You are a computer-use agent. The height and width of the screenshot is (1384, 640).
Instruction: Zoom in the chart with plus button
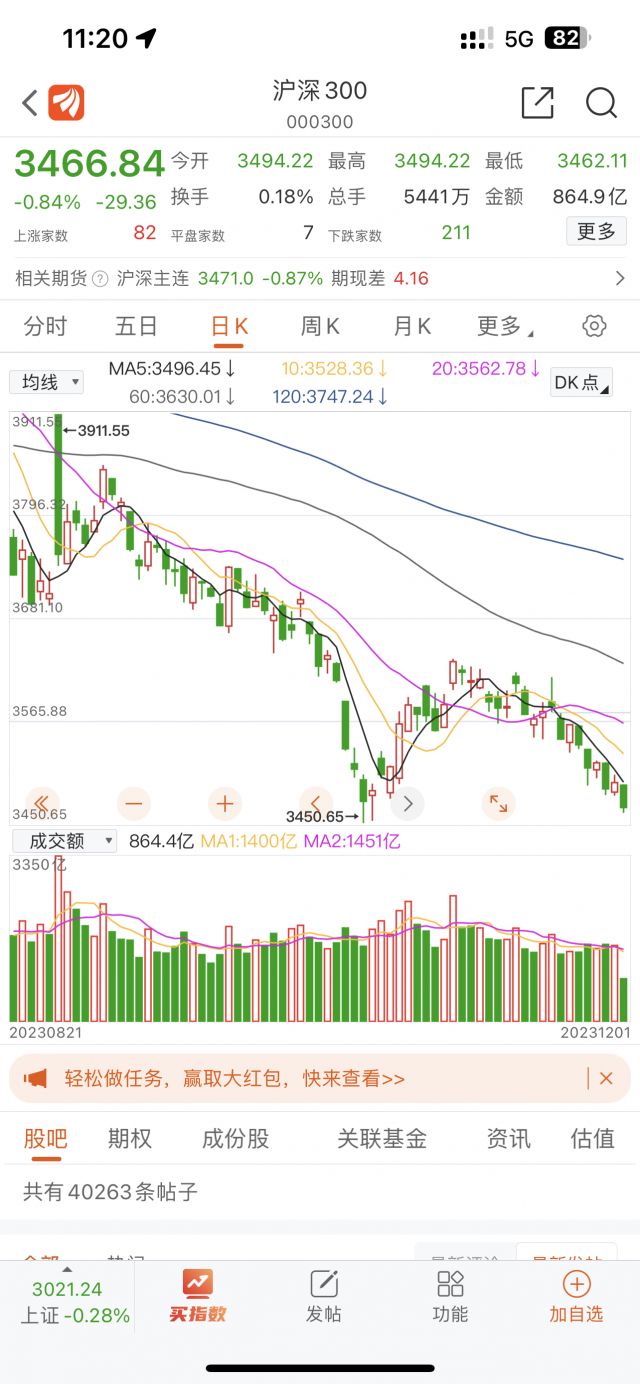tap(224, 803)
